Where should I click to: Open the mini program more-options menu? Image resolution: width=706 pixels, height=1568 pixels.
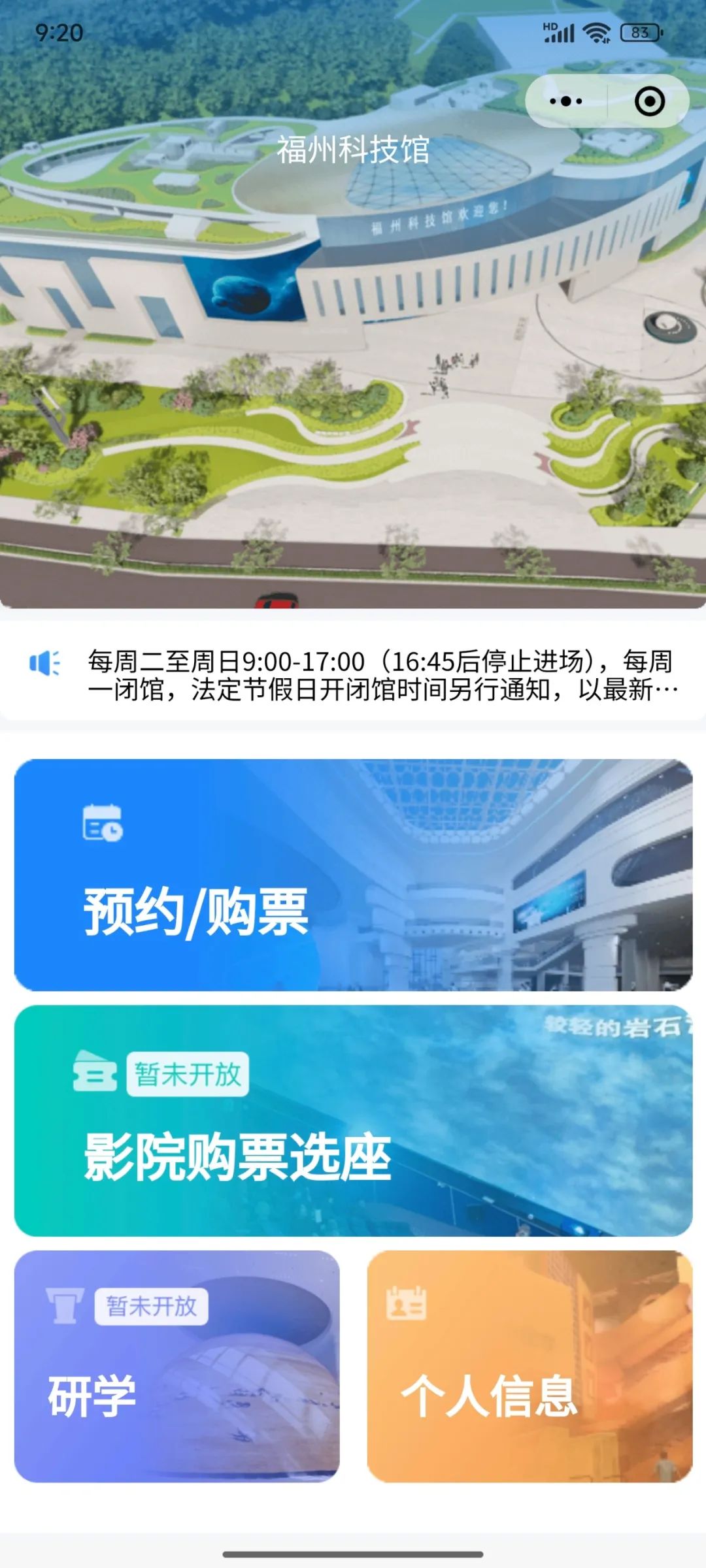click(566, 101)
